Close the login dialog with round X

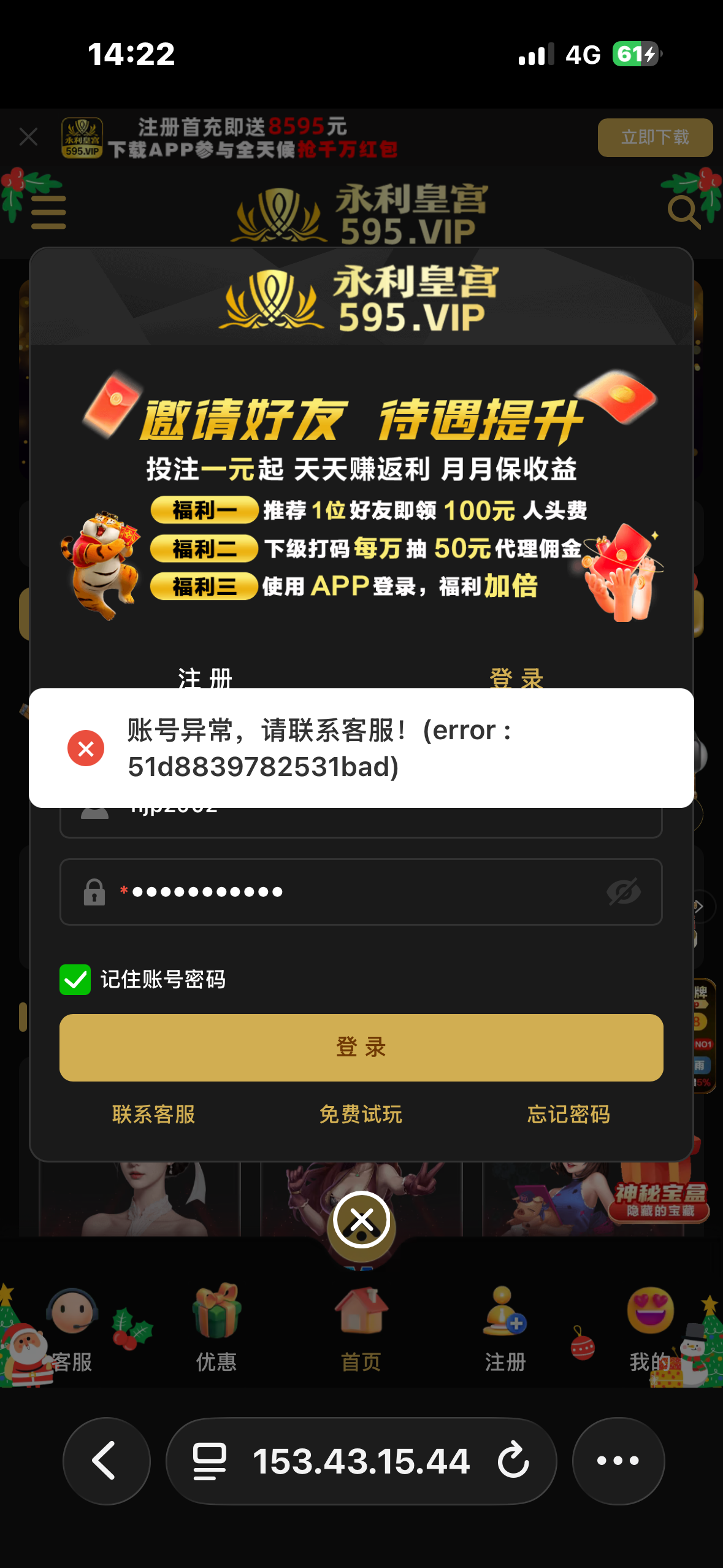pos(361,1220)
